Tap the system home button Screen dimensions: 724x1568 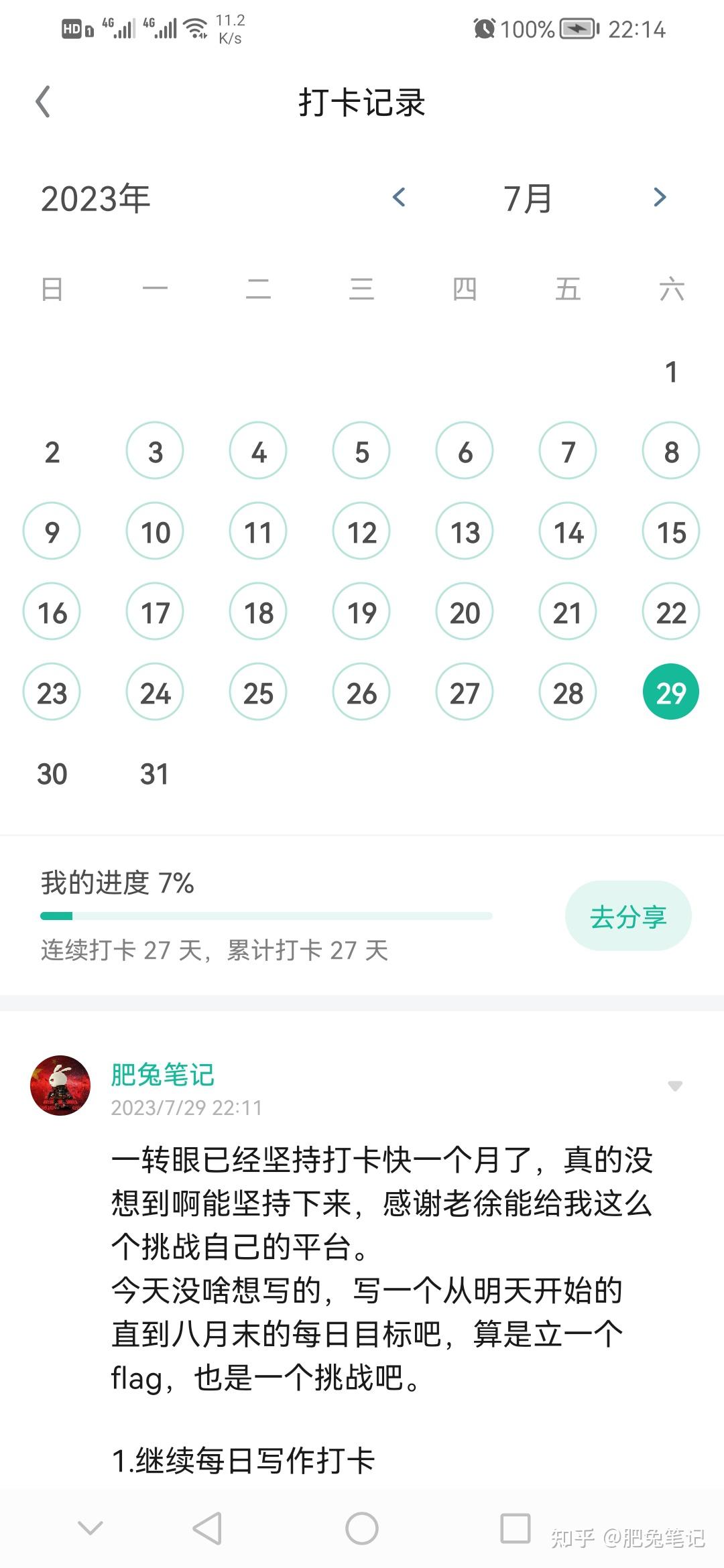coord(362,1529)
